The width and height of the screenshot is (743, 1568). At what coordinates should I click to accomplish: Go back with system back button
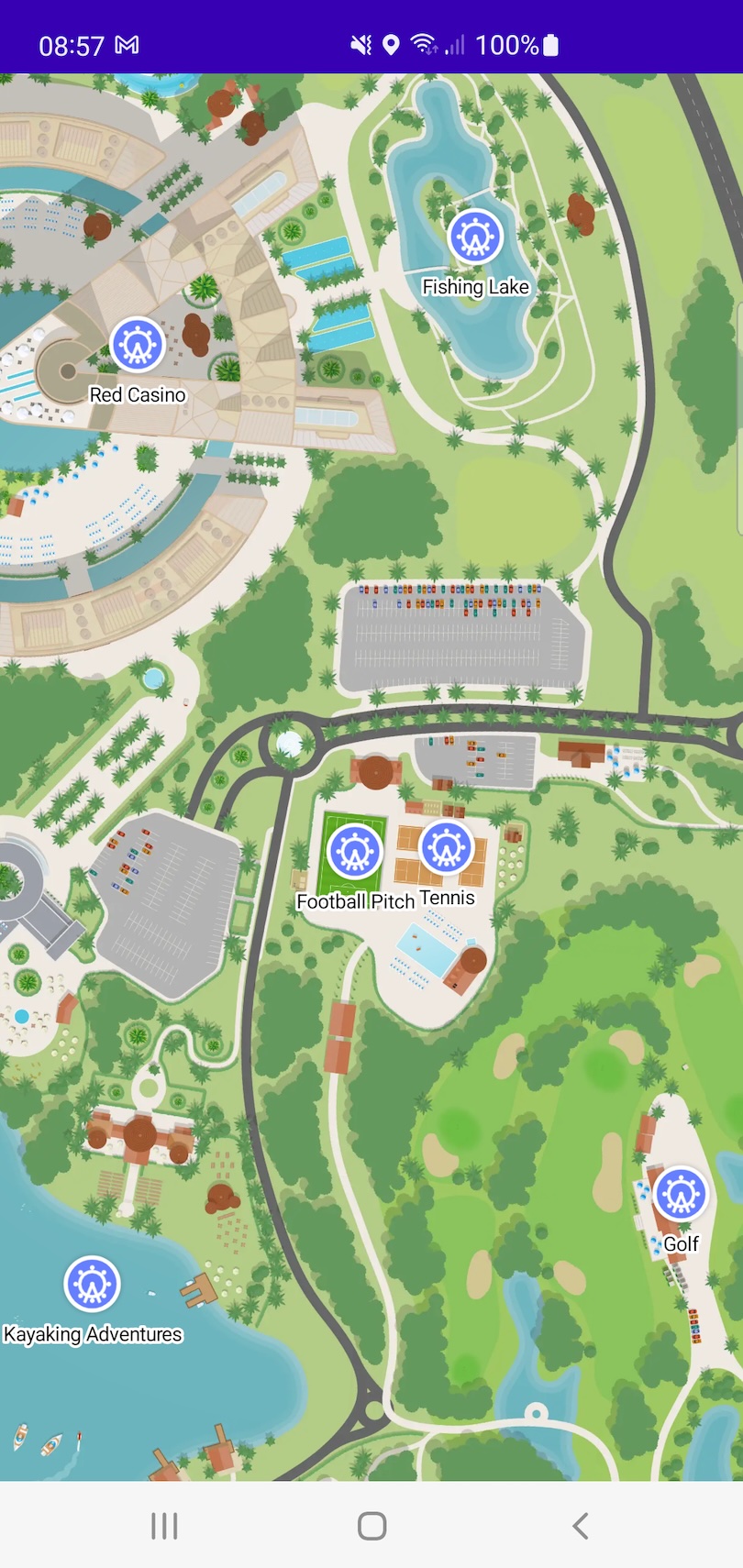point(580,1526)
